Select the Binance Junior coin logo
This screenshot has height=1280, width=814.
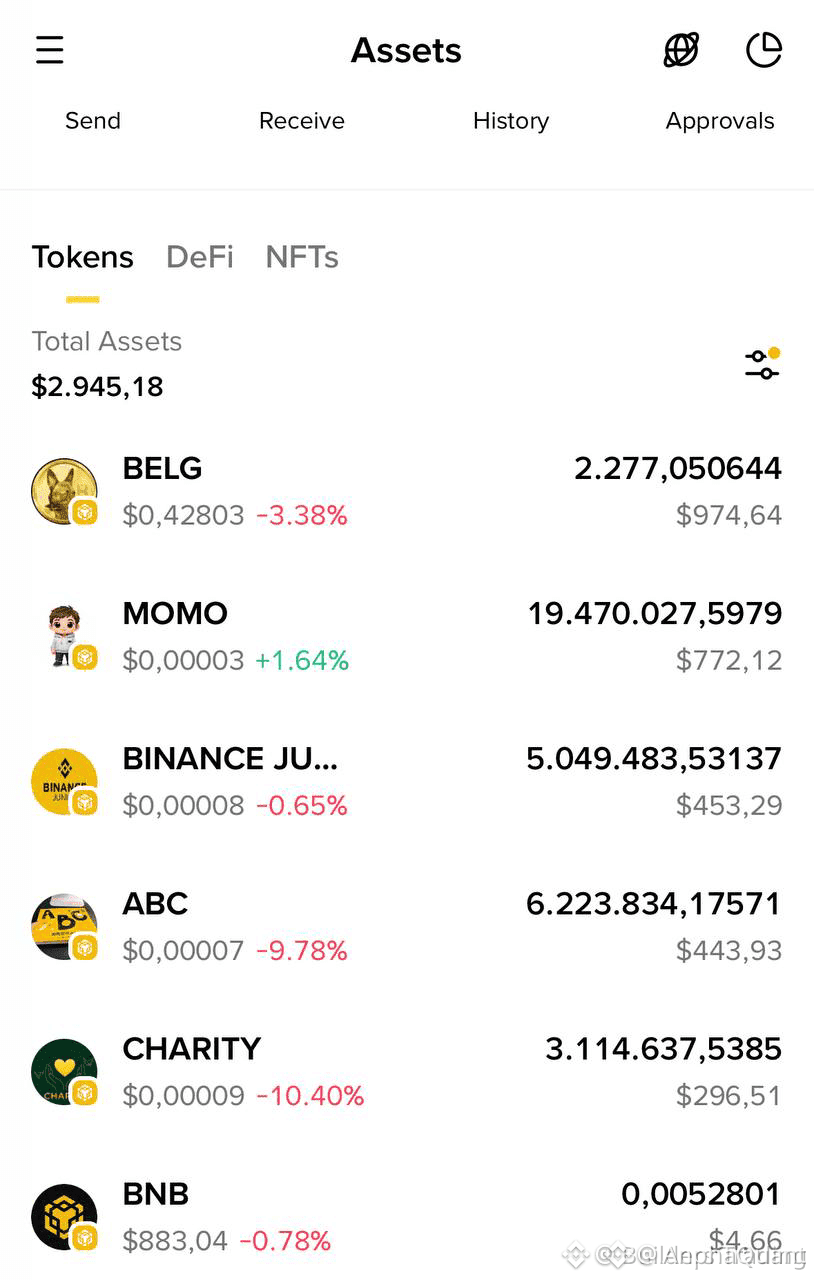[64, 779]
